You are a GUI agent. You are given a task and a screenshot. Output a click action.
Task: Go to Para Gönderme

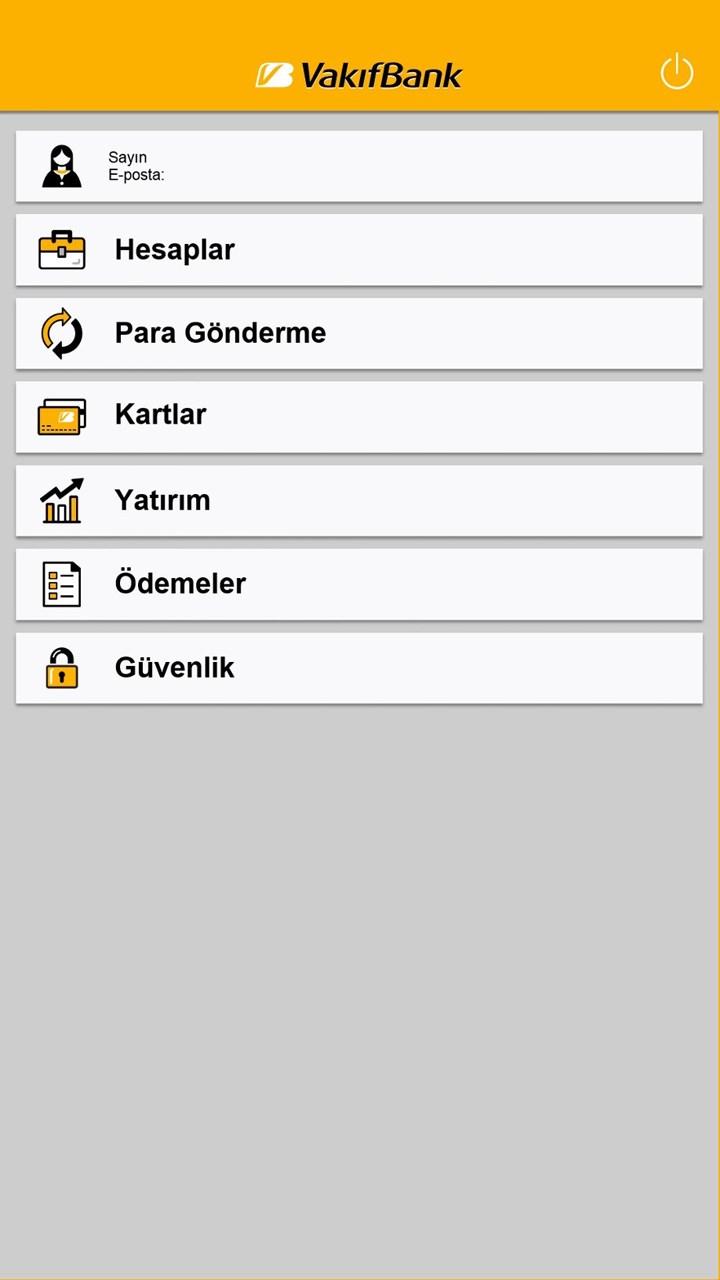pyautogui.click(x=359, y=333)
